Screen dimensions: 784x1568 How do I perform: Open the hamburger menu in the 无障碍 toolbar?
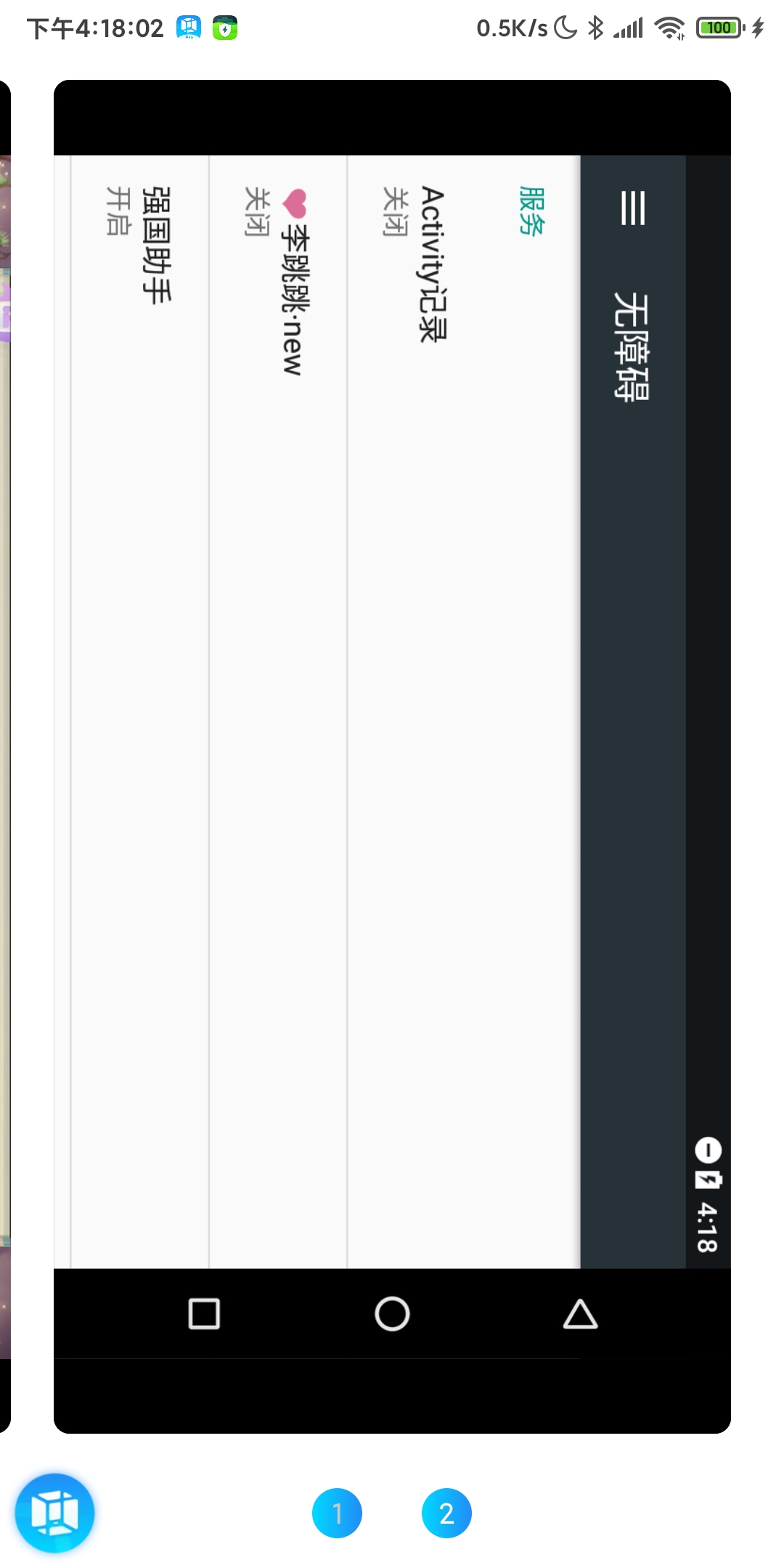(x=633, y=208)
